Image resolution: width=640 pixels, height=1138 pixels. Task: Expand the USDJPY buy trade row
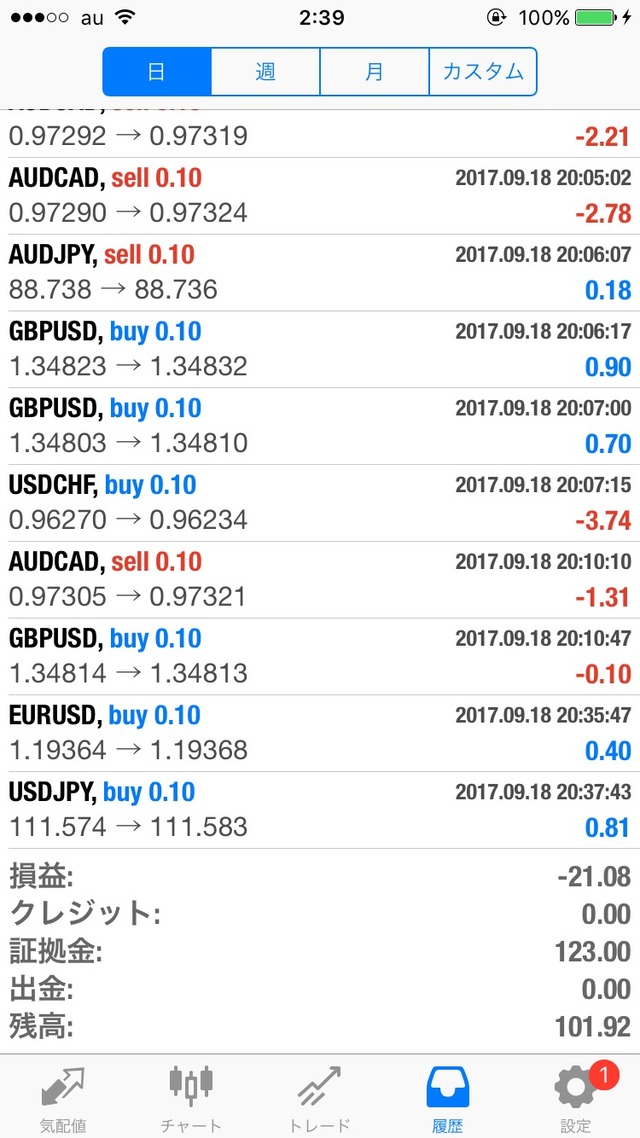(x=320, y=810)
